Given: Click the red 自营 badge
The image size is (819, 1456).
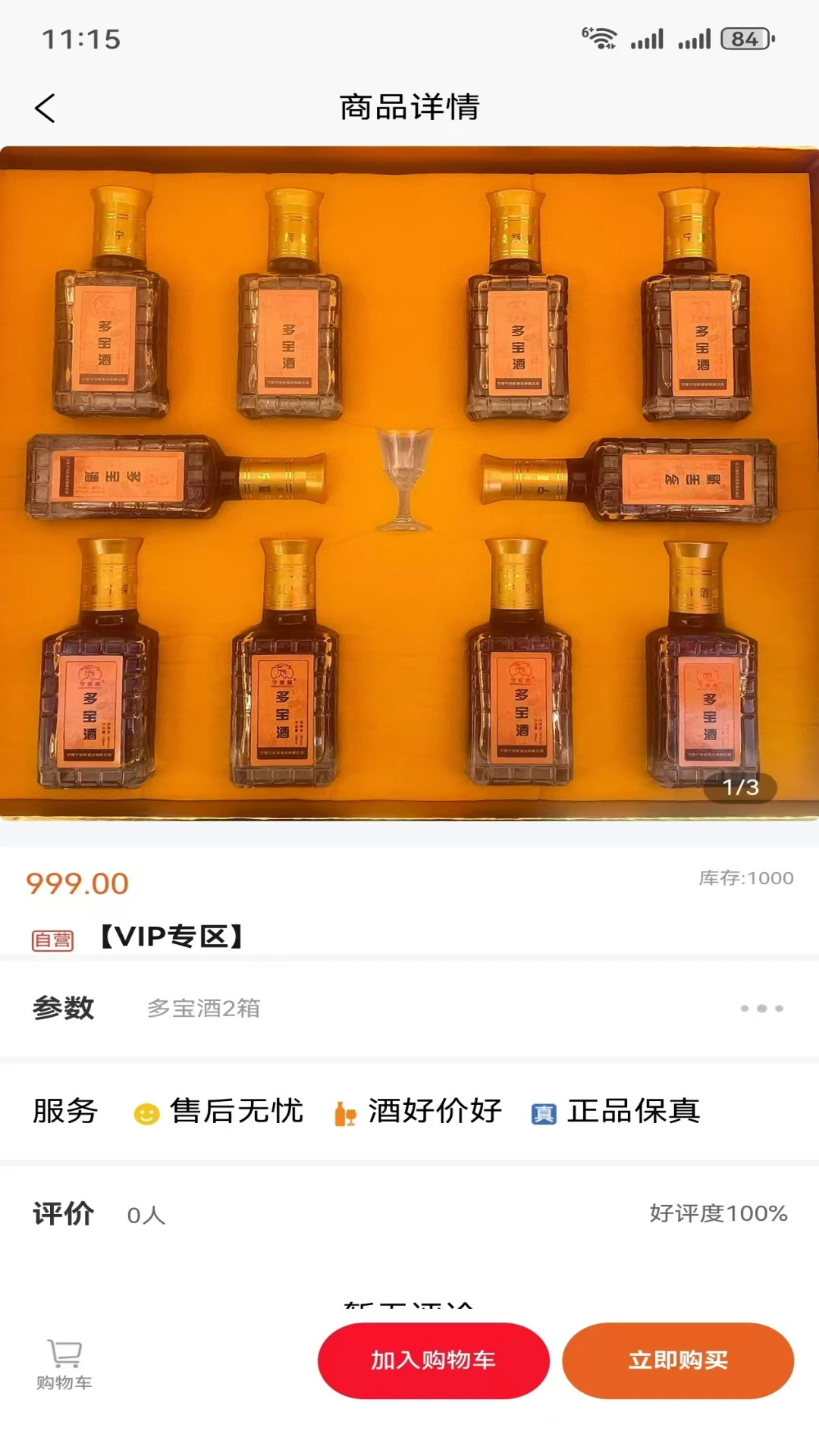Looking at the screenshot, I should pos(52,939).
